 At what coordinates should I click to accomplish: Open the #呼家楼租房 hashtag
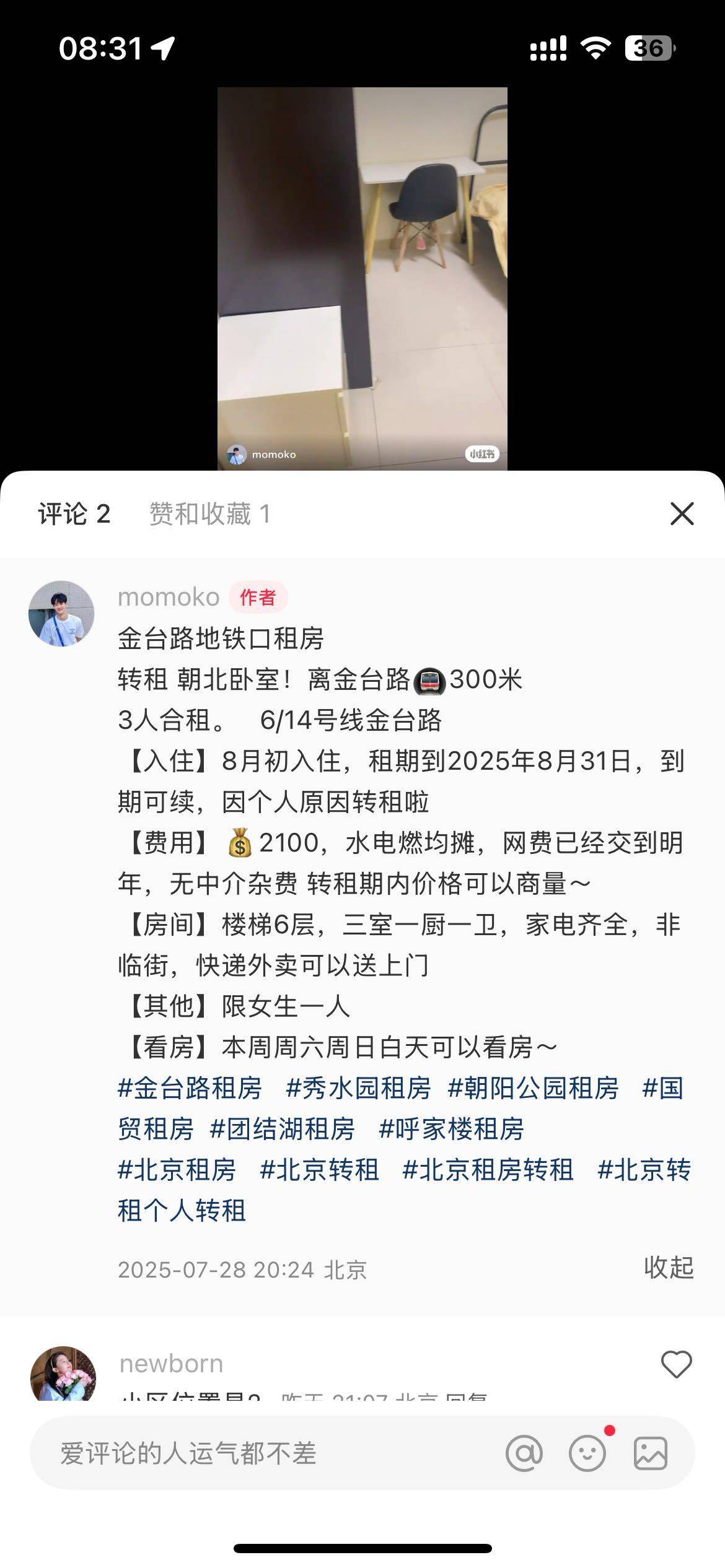click(x=451, y=1129)
